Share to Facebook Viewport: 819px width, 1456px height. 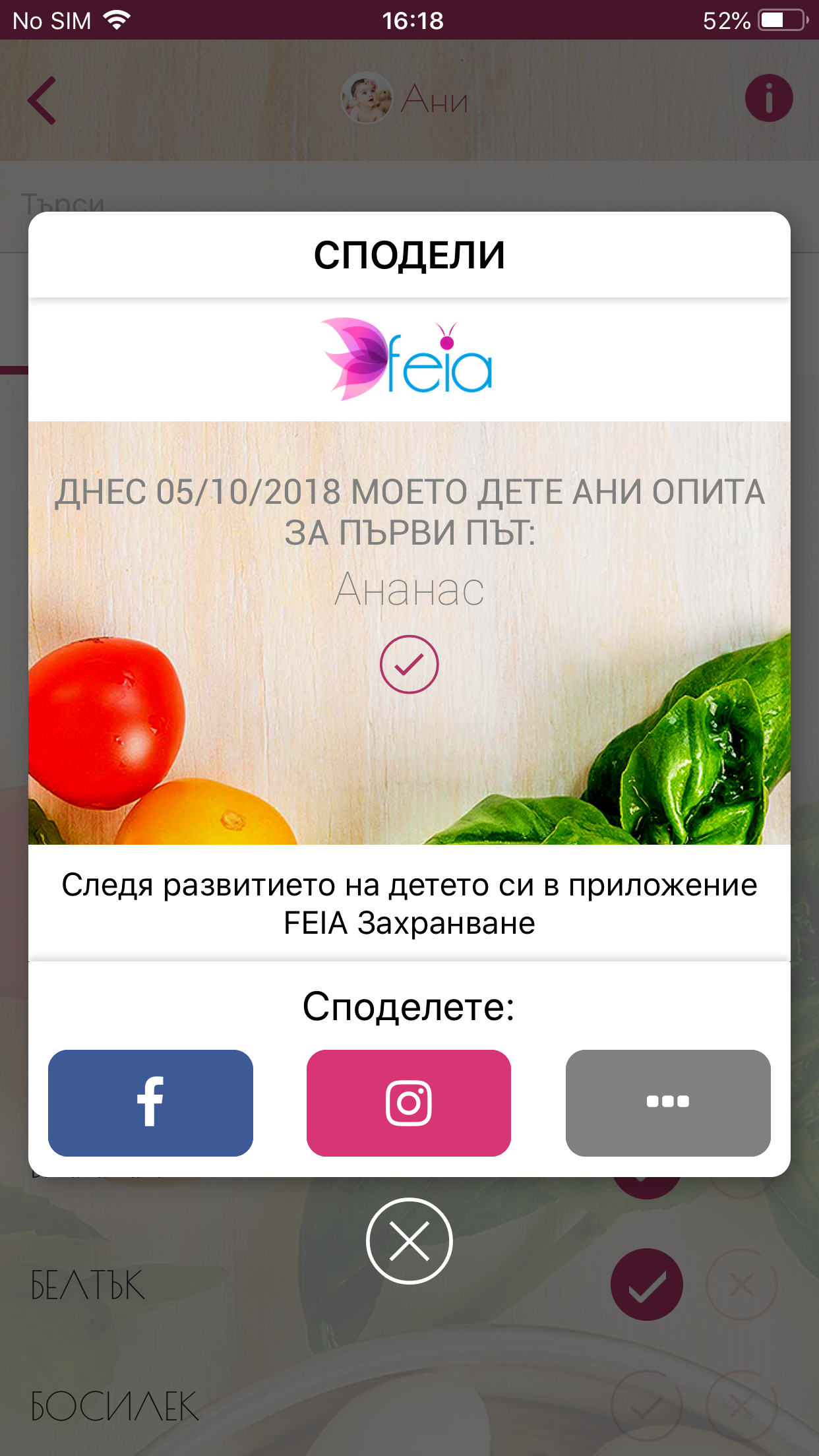(150, 1103)
